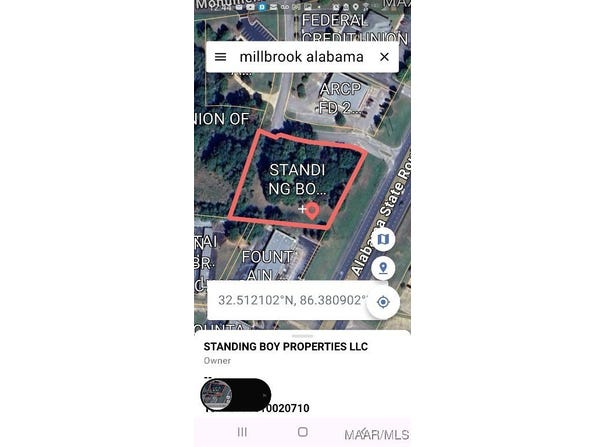The height and width of the screenshot is (447, 604).
Task: Center map on my current location
Action: 383,301
